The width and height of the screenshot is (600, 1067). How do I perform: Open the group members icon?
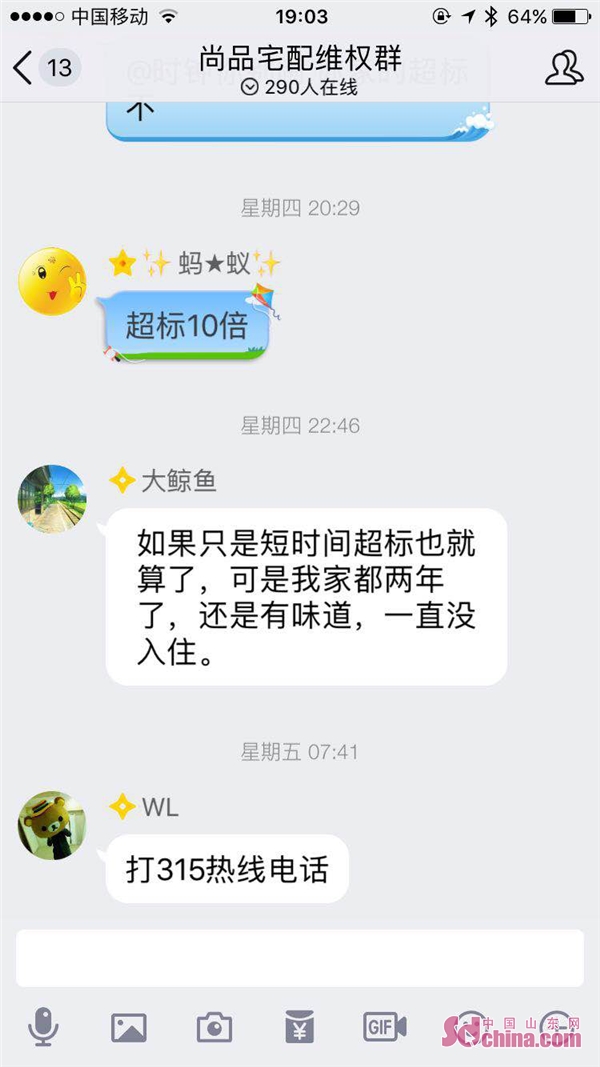point(564,67)
